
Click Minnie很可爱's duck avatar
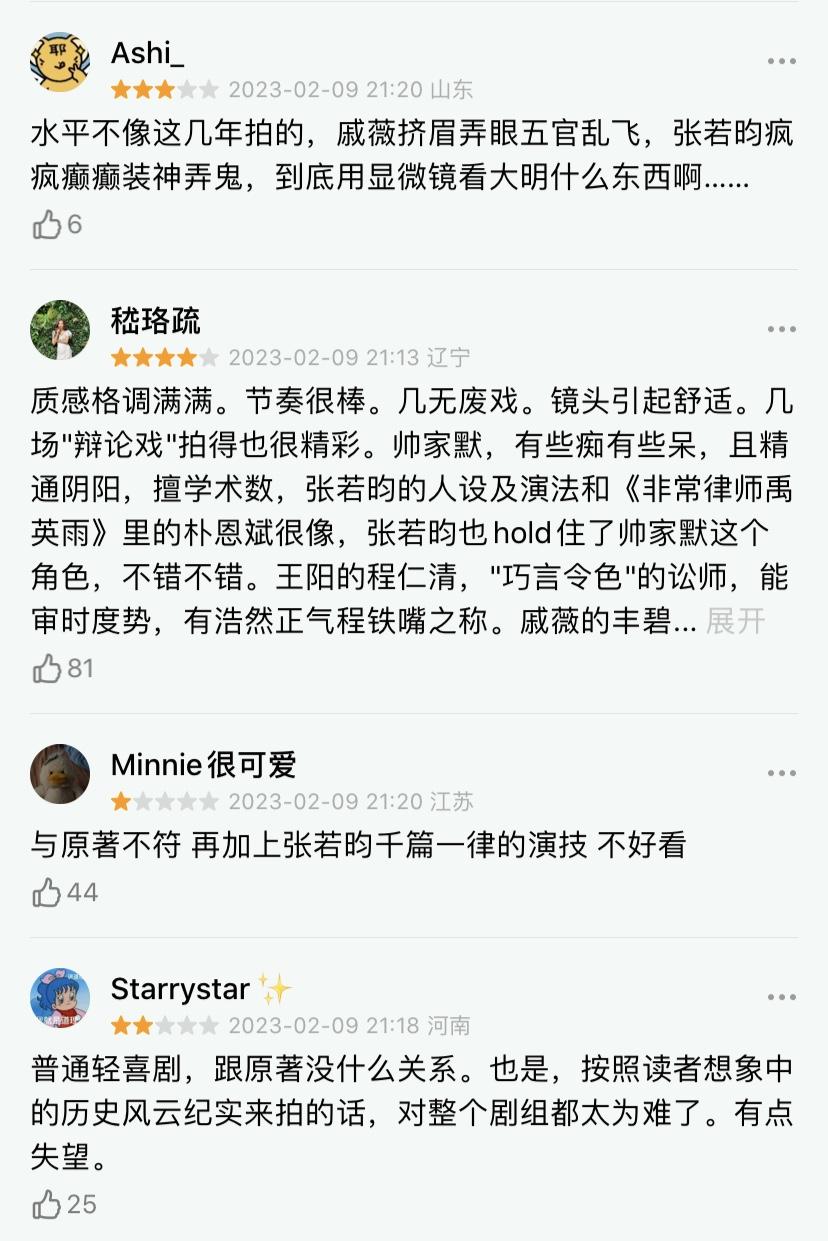point(60,774)
